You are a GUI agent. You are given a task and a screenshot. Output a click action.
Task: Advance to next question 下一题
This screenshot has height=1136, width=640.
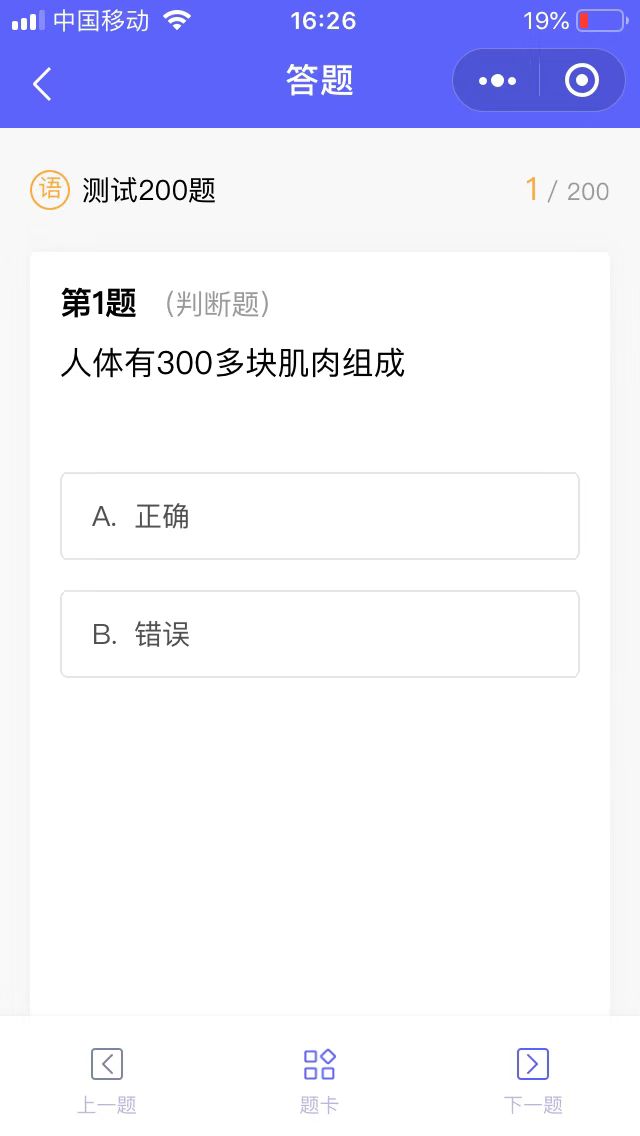pos(533,1080)
